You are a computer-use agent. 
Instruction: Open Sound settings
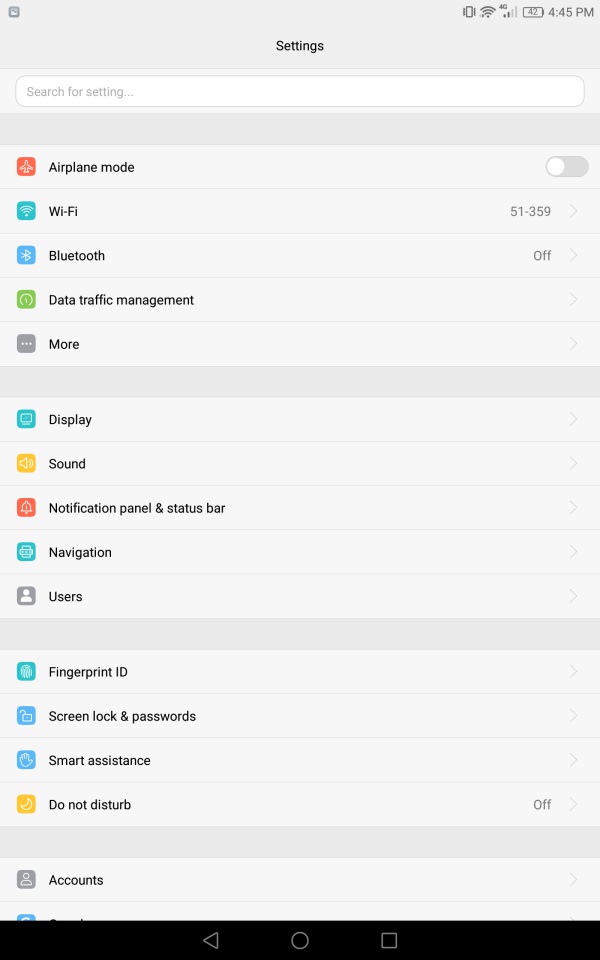(300, 463)
